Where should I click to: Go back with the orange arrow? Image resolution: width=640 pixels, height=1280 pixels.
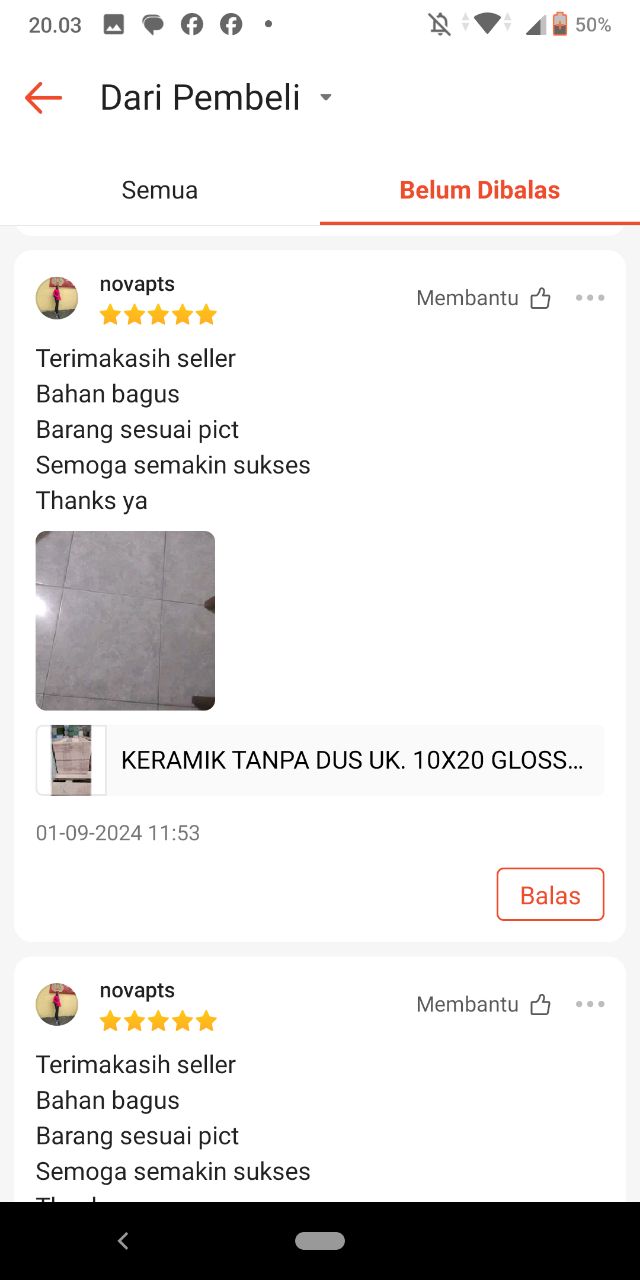pos(43,98)
